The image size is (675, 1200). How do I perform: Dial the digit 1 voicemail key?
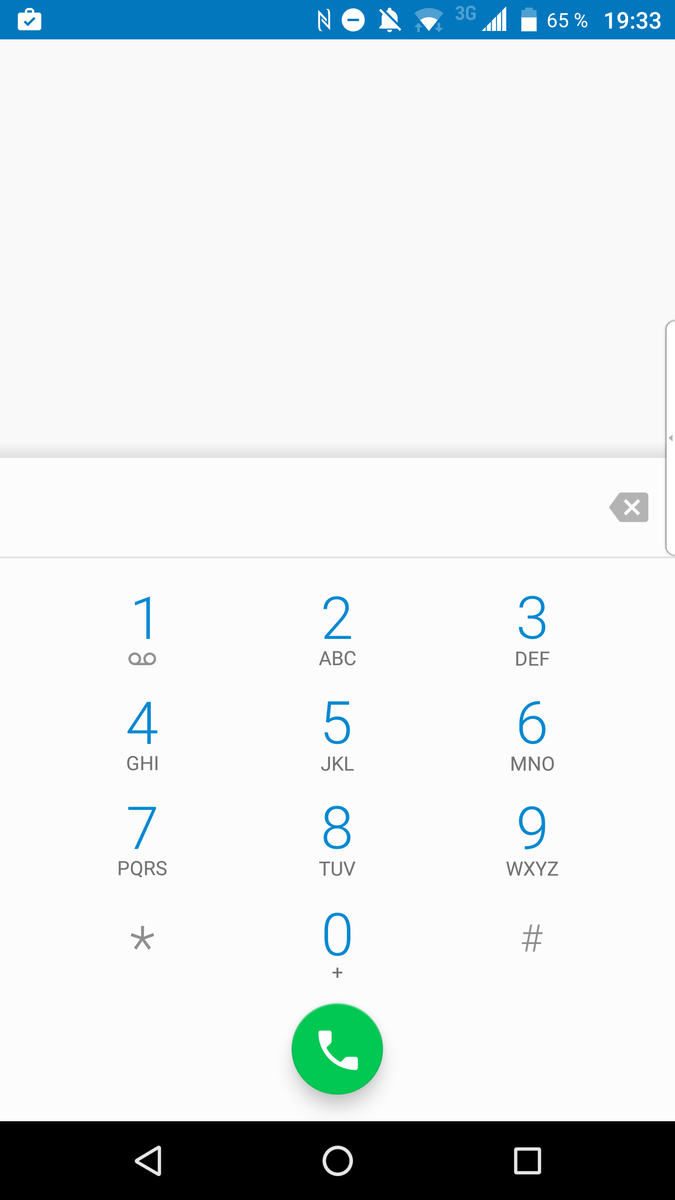(x=143, y=629)
